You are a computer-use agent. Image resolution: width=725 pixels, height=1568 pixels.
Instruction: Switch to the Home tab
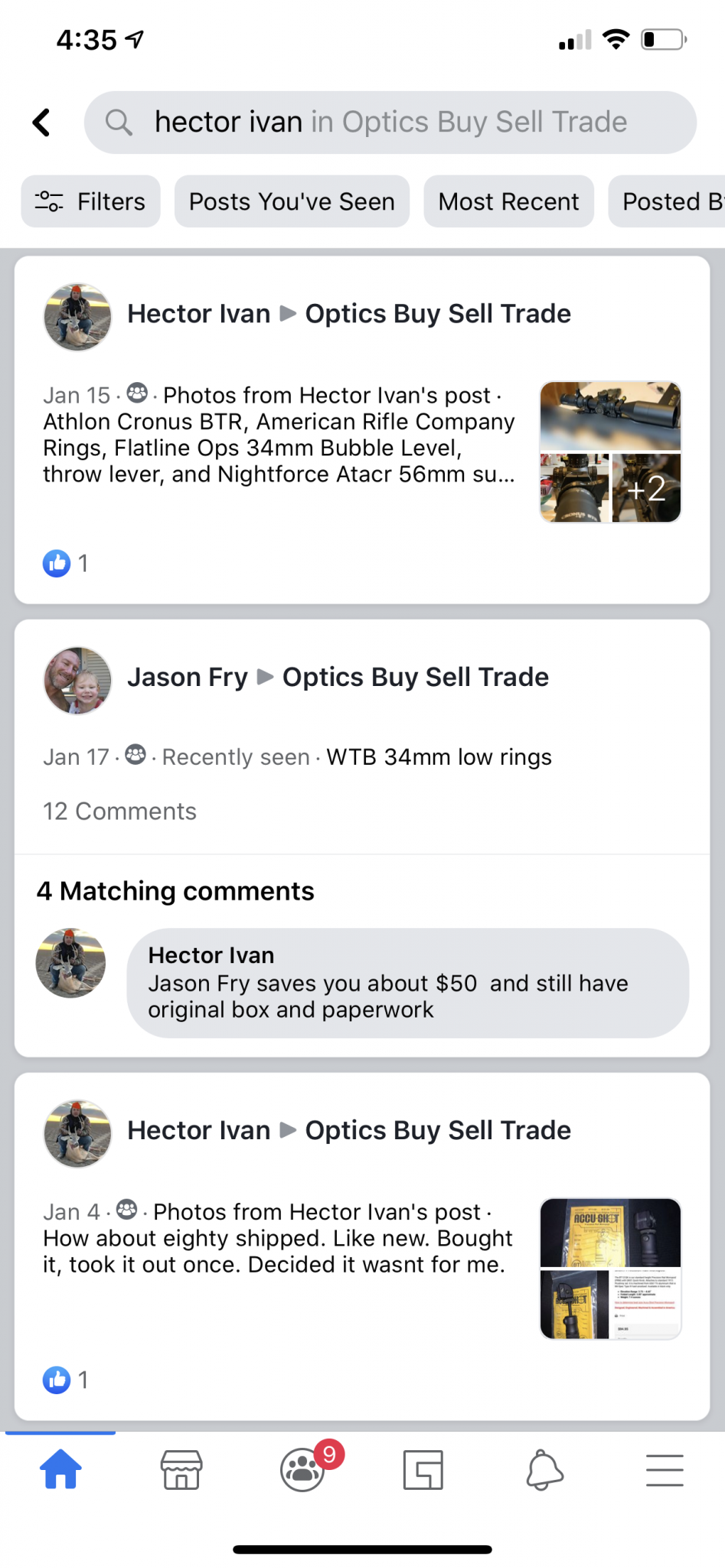click(60, 1469)
